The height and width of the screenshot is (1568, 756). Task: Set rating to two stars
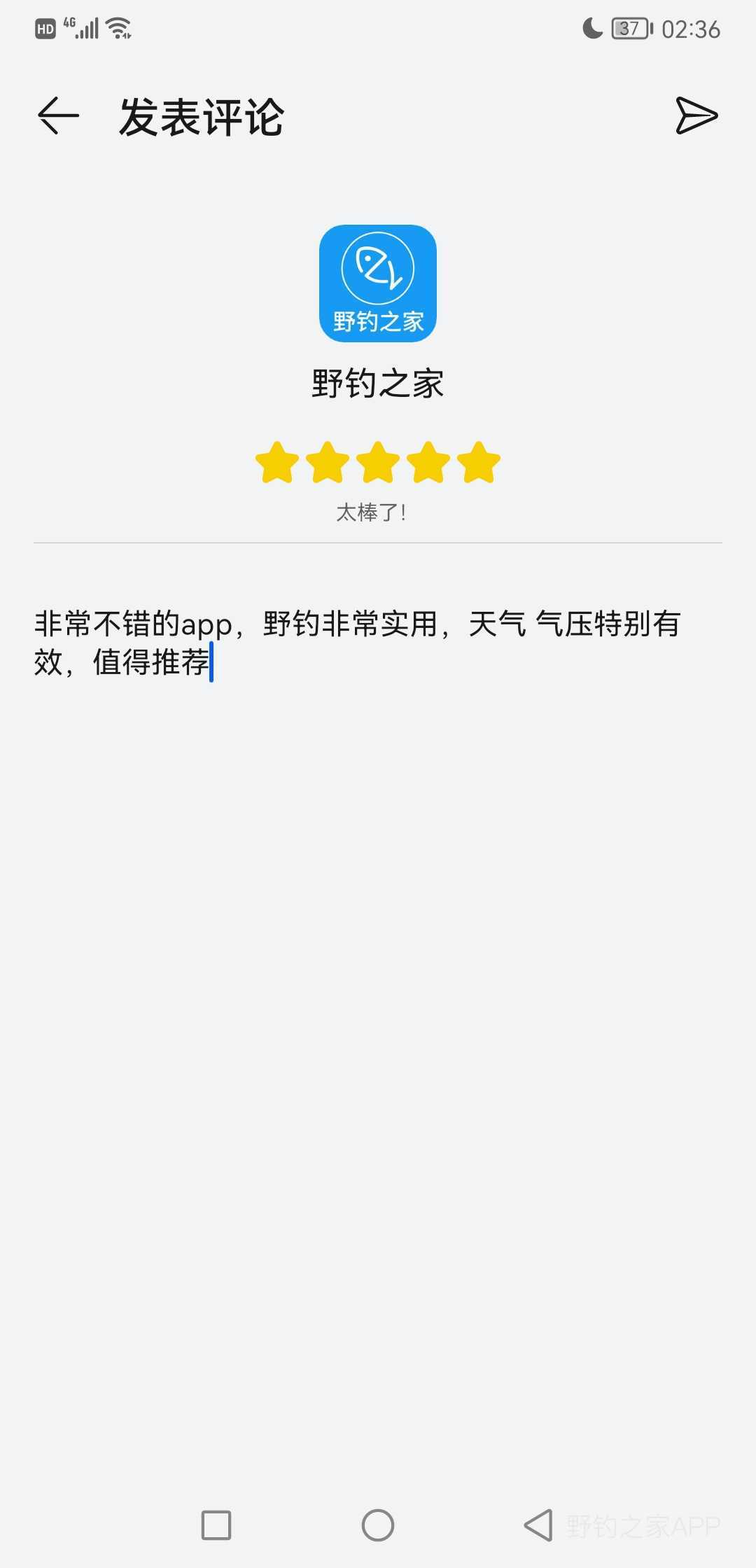[x=328, y=463]
